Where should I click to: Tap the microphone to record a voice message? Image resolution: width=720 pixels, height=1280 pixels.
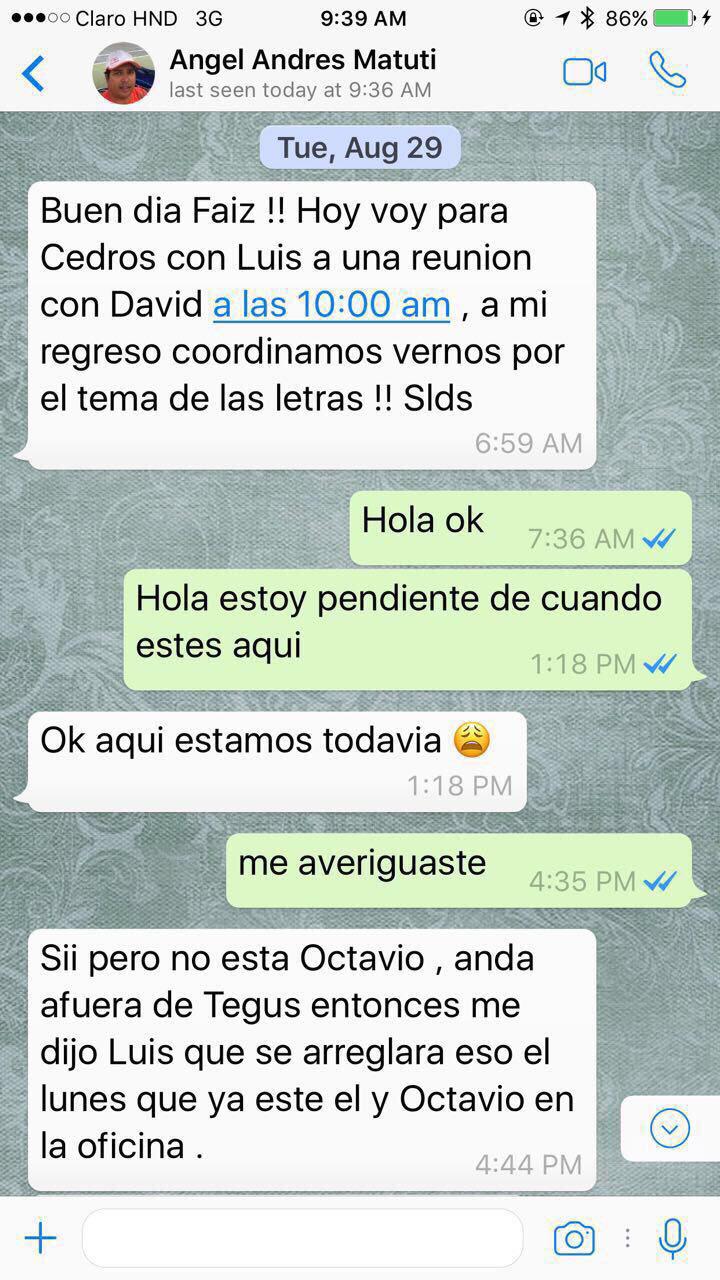coord(673,1240)
